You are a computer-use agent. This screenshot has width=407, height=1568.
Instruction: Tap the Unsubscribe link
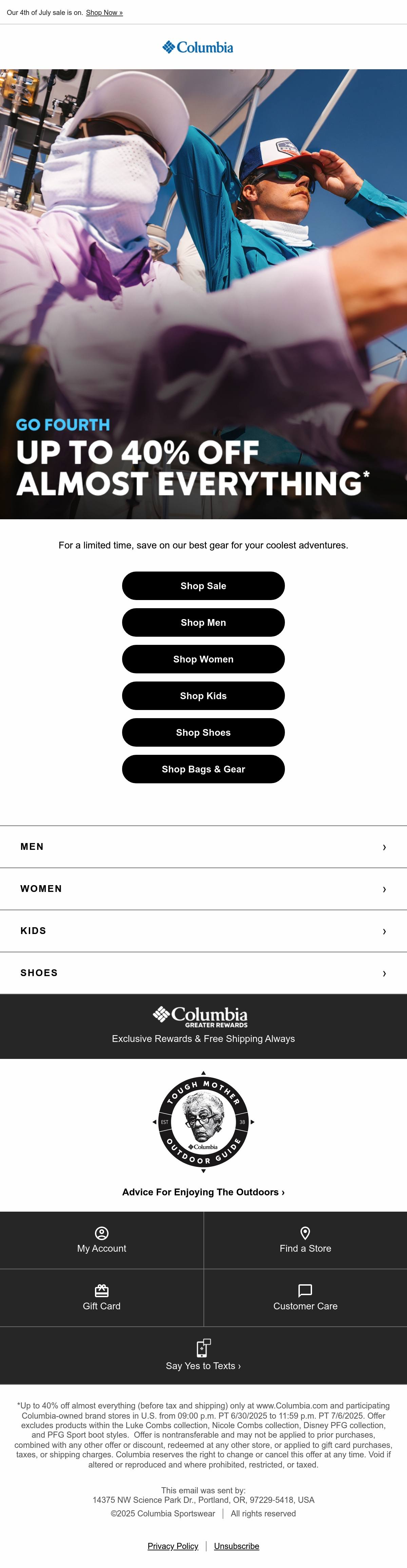click(237, 1546)
